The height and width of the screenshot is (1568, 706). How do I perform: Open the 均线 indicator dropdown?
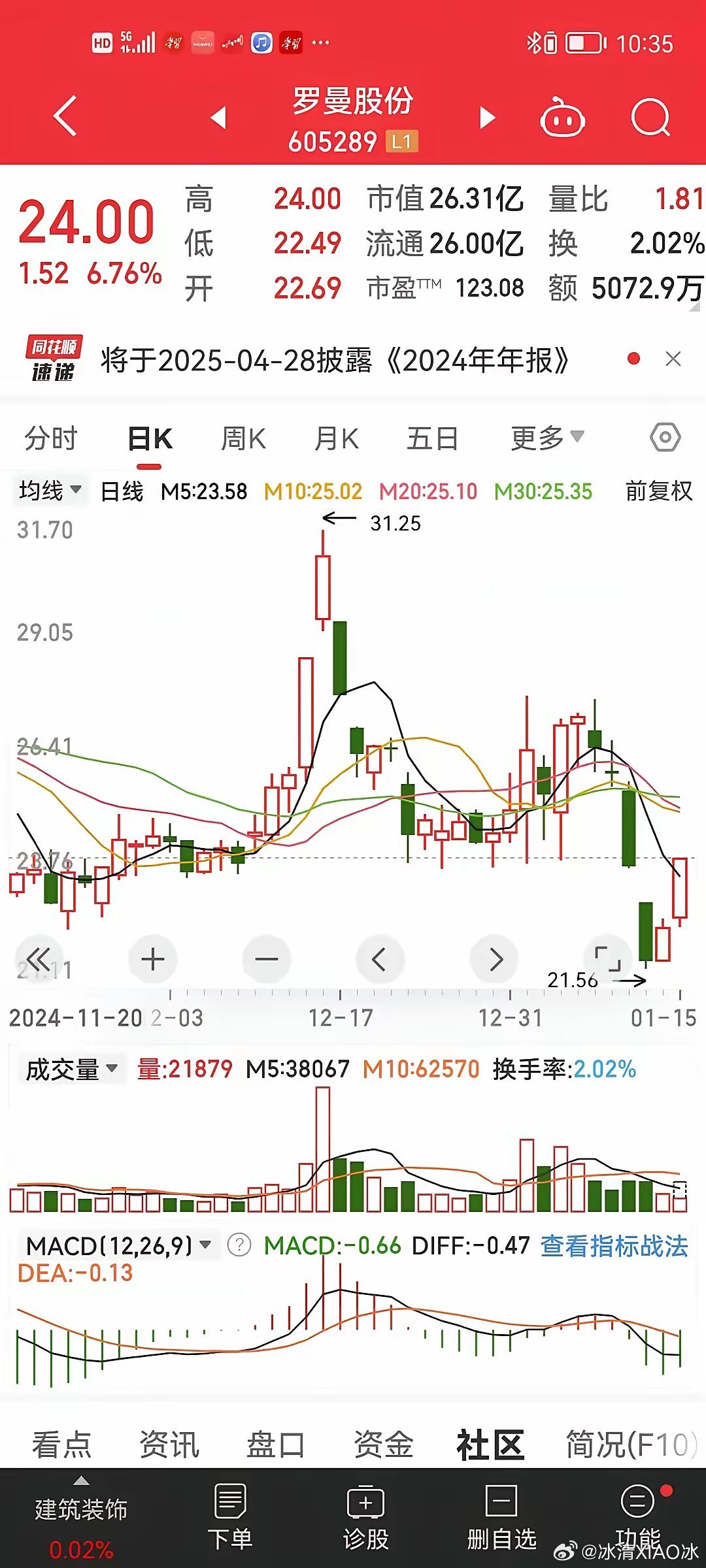tap(49, 491)
